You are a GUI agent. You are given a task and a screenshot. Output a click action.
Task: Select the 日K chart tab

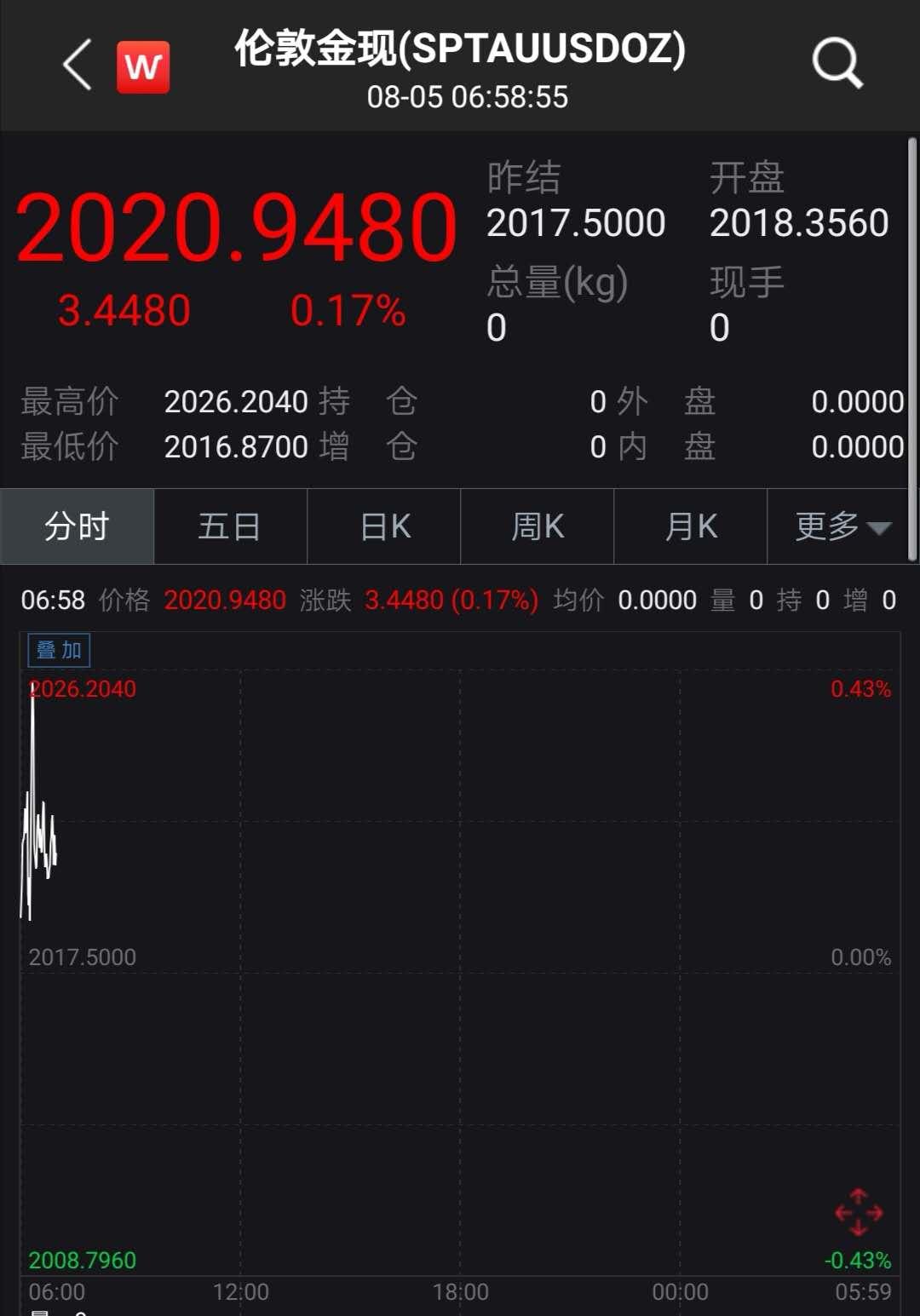click(384, 526)
